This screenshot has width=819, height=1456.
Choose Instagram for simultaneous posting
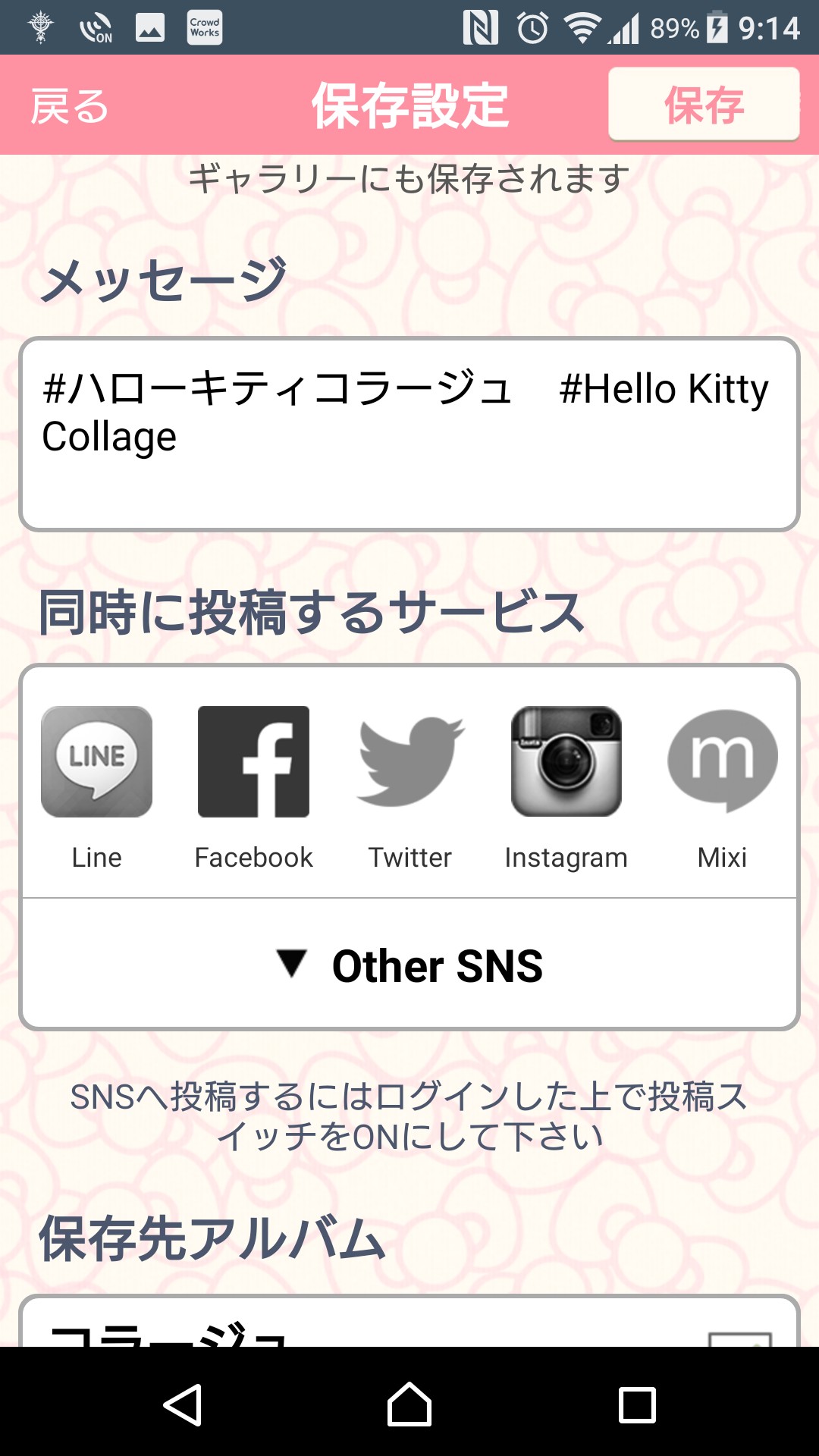[566, 762]
